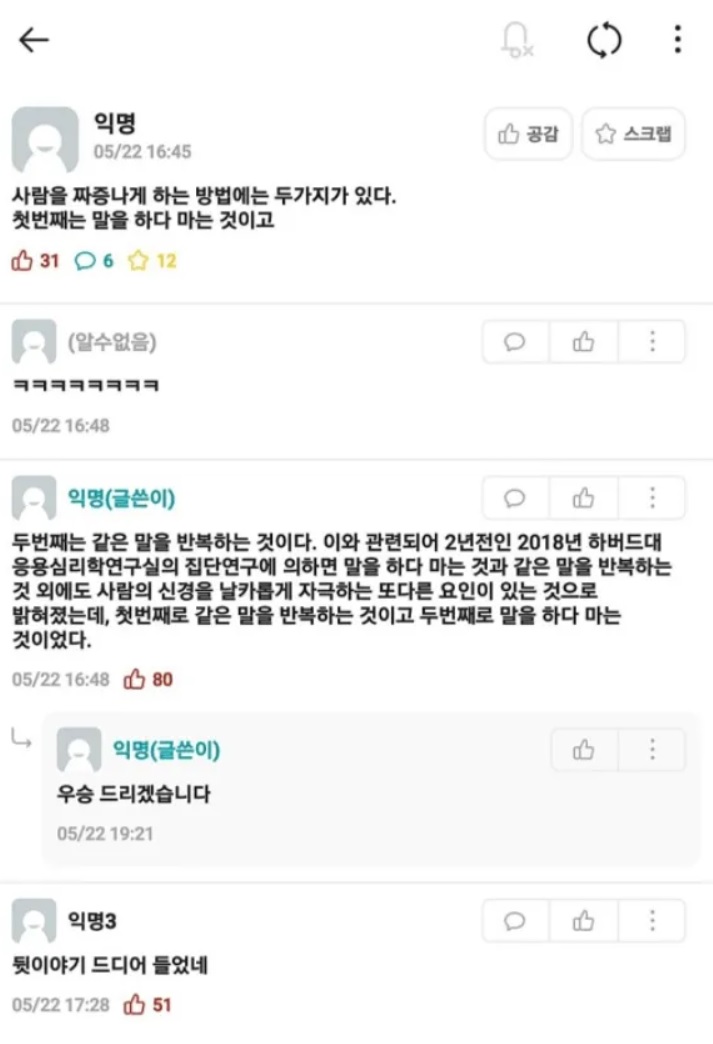The image size is (713, 1044).
Task: Like 익명(글쓴이)'s long comment
Action: 583,498
